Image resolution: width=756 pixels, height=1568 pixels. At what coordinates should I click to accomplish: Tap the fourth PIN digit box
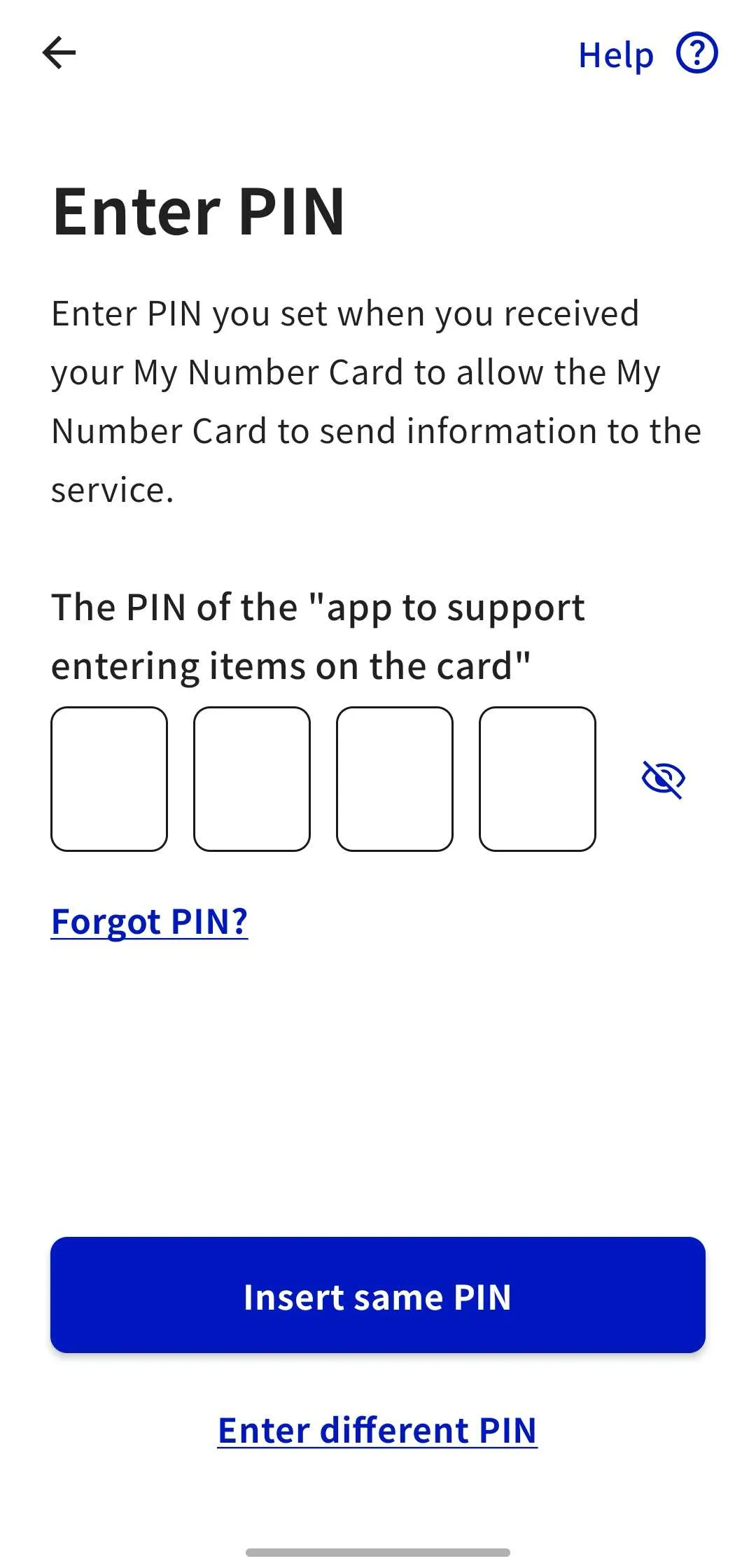[x=538, y=778]
